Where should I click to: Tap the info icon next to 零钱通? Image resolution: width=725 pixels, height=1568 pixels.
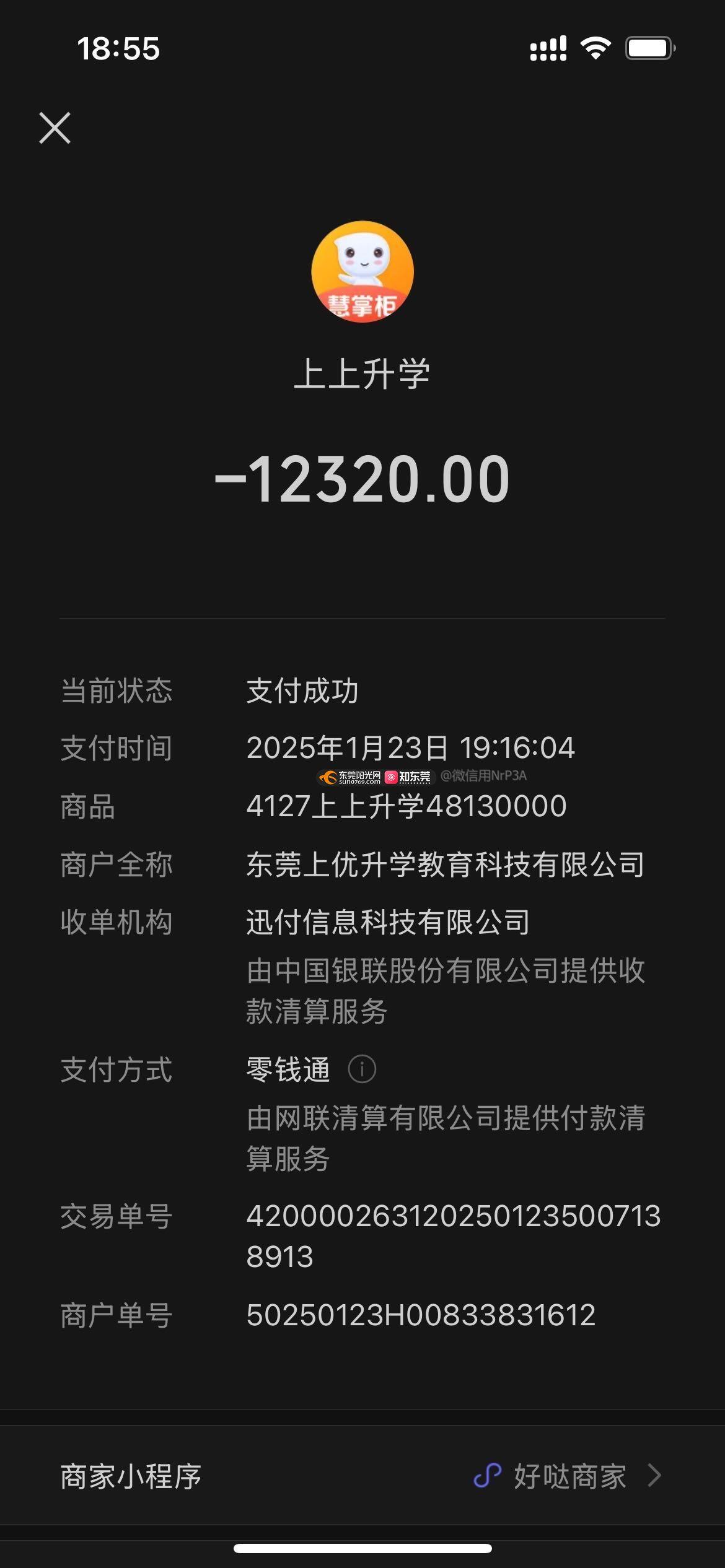362,1069
